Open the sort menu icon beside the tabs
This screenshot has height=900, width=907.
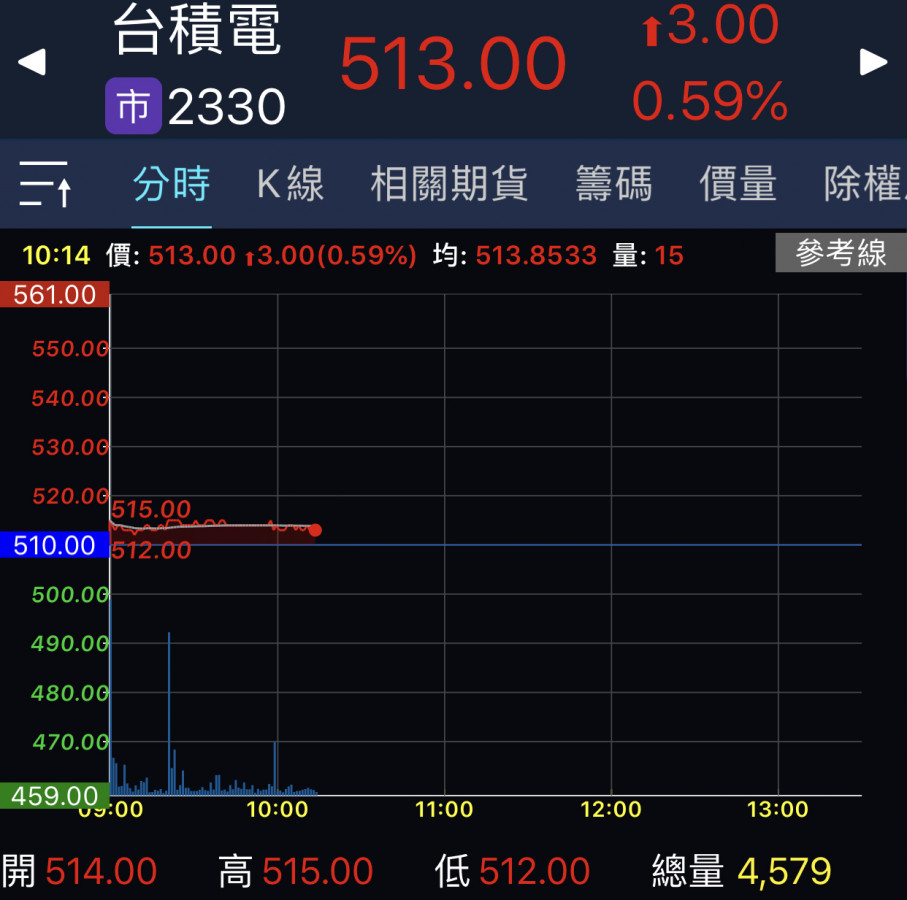(x=45, y=185)
